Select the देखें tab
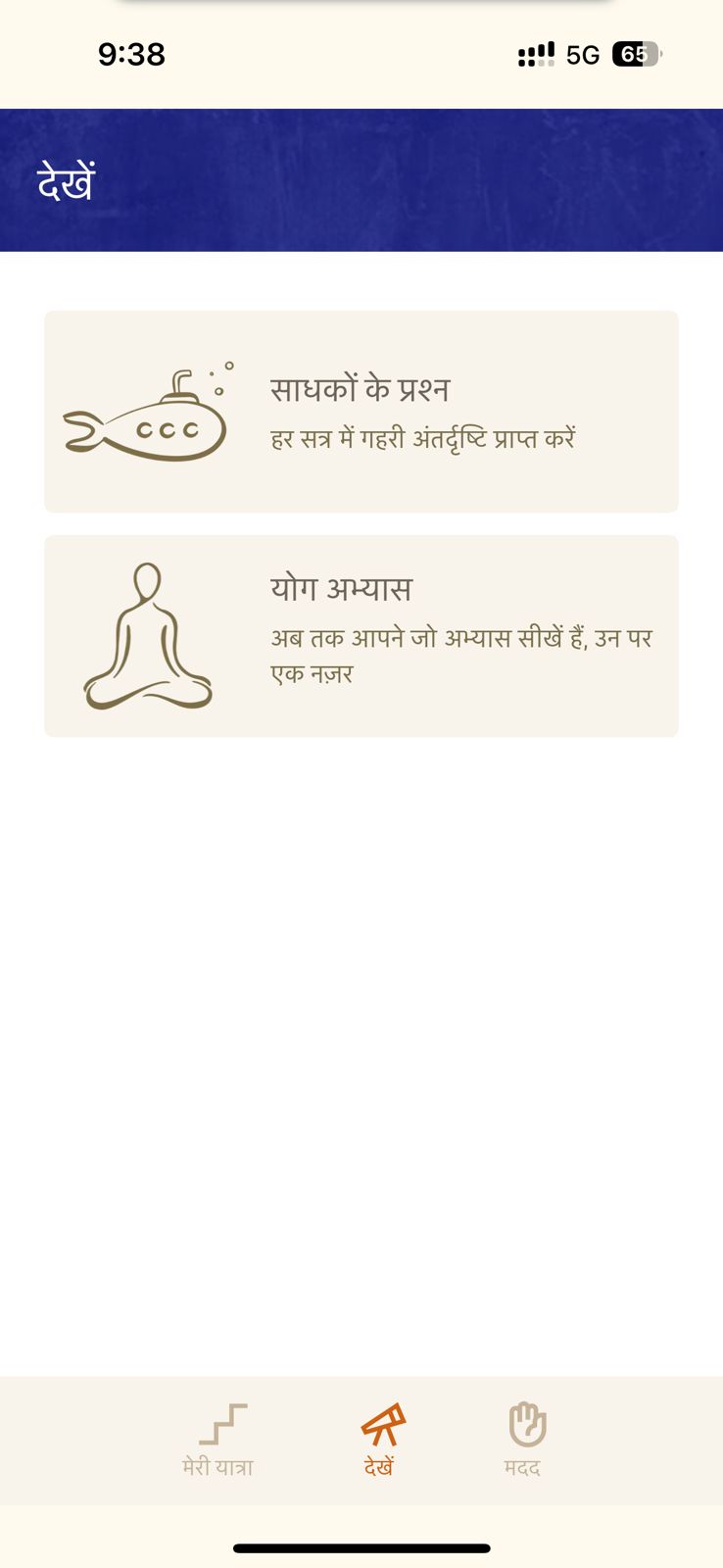The width and height of the screenshot is (723, 1568). [380, 1439]
